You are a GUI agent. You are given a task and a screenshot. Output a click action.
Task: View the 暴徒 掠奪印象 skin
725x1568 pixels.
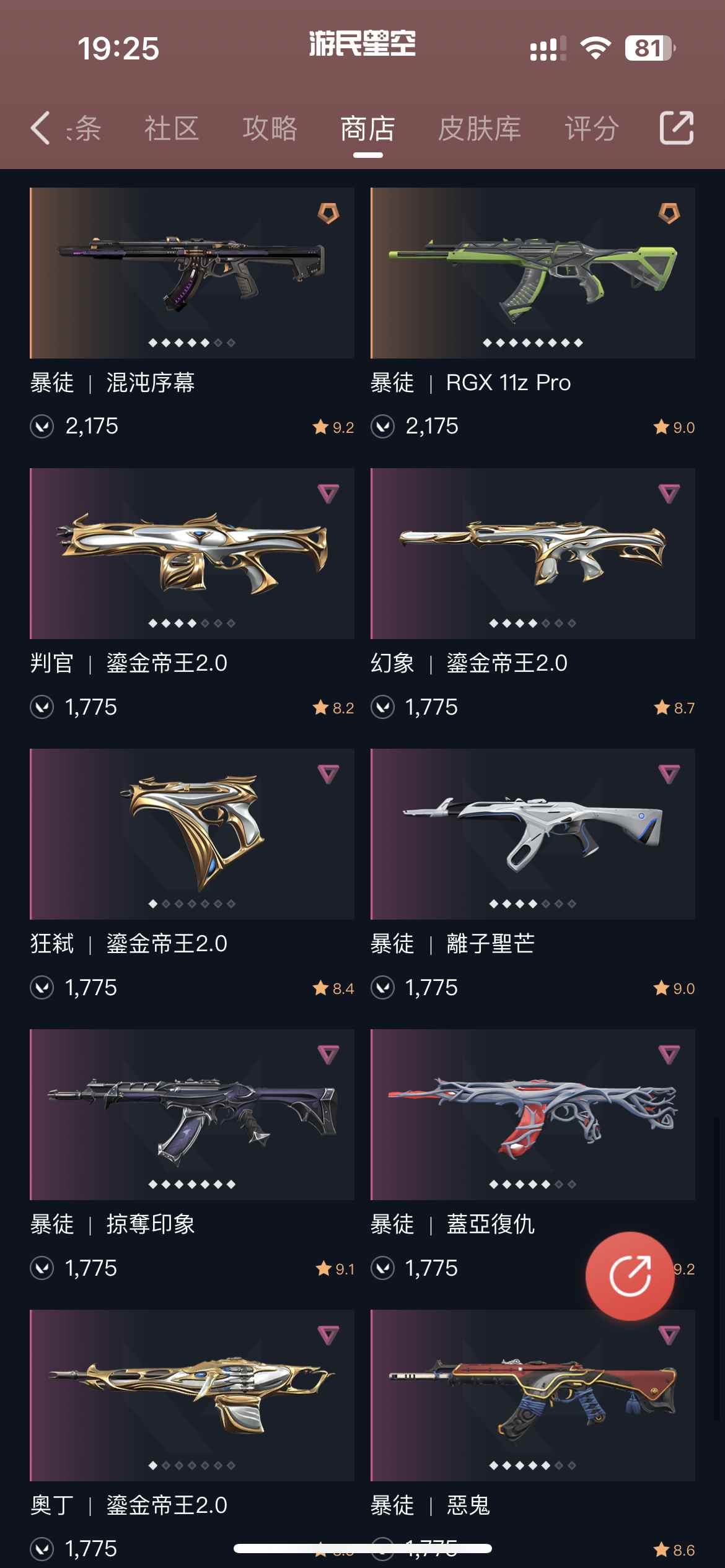tap(192, 1115)
